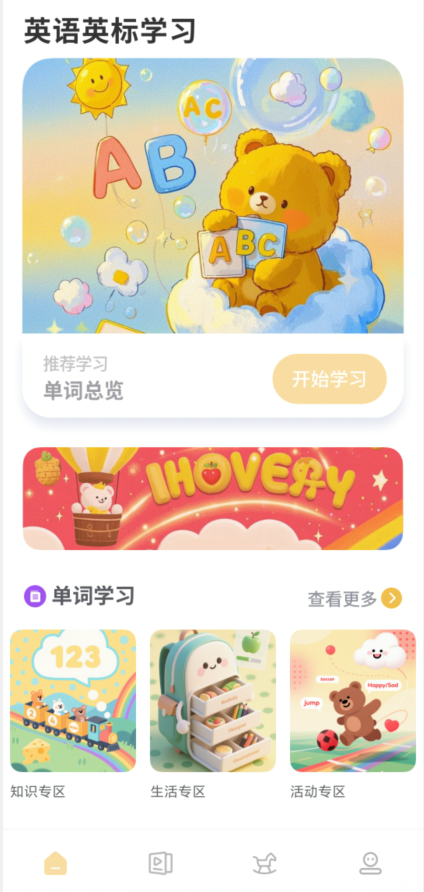The image size is (424, 892).
Task: Open the red hot-air balloon banner
Action: 213,498
